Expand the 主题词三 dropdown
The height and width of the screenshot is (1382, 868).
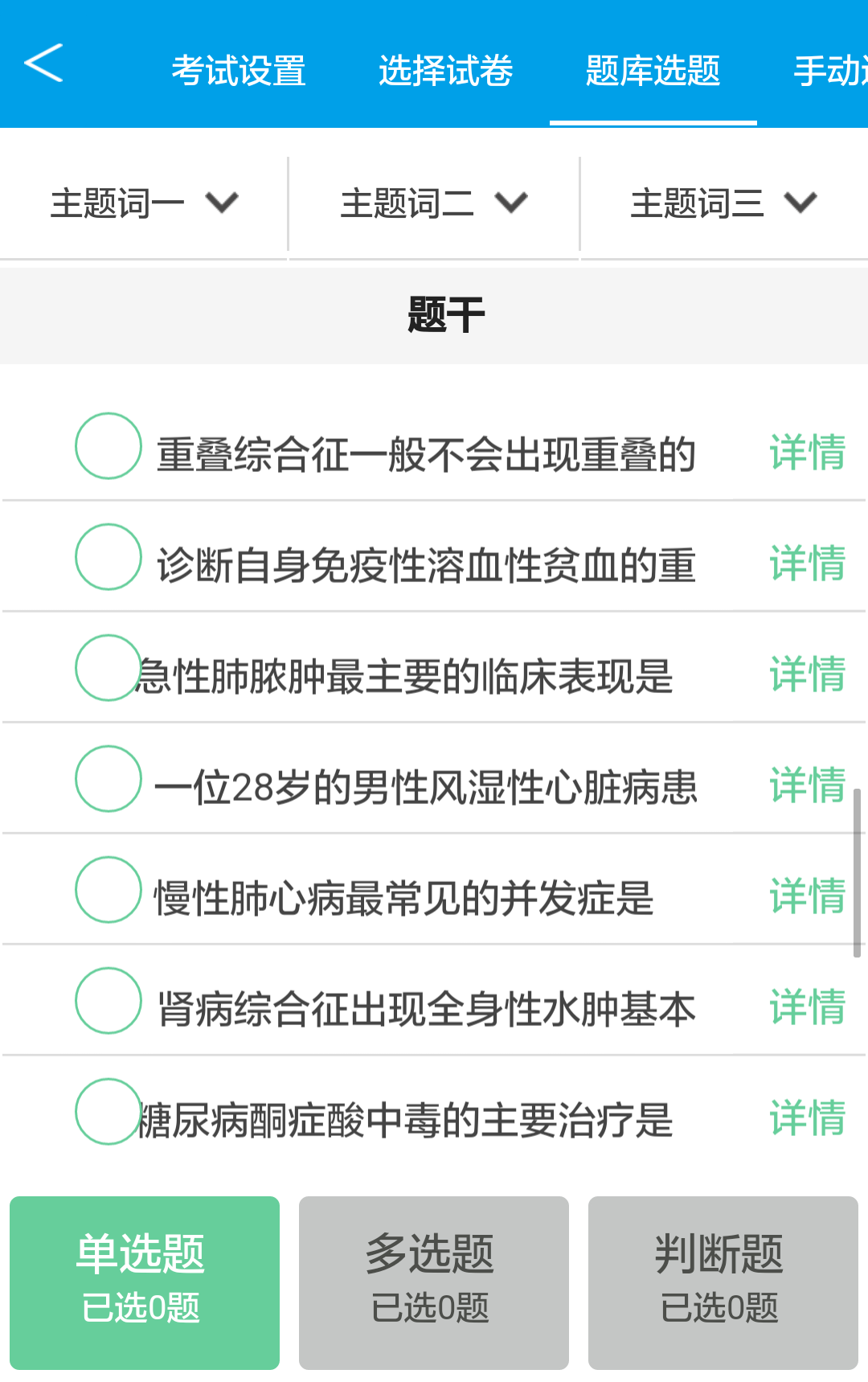(723, 203)
